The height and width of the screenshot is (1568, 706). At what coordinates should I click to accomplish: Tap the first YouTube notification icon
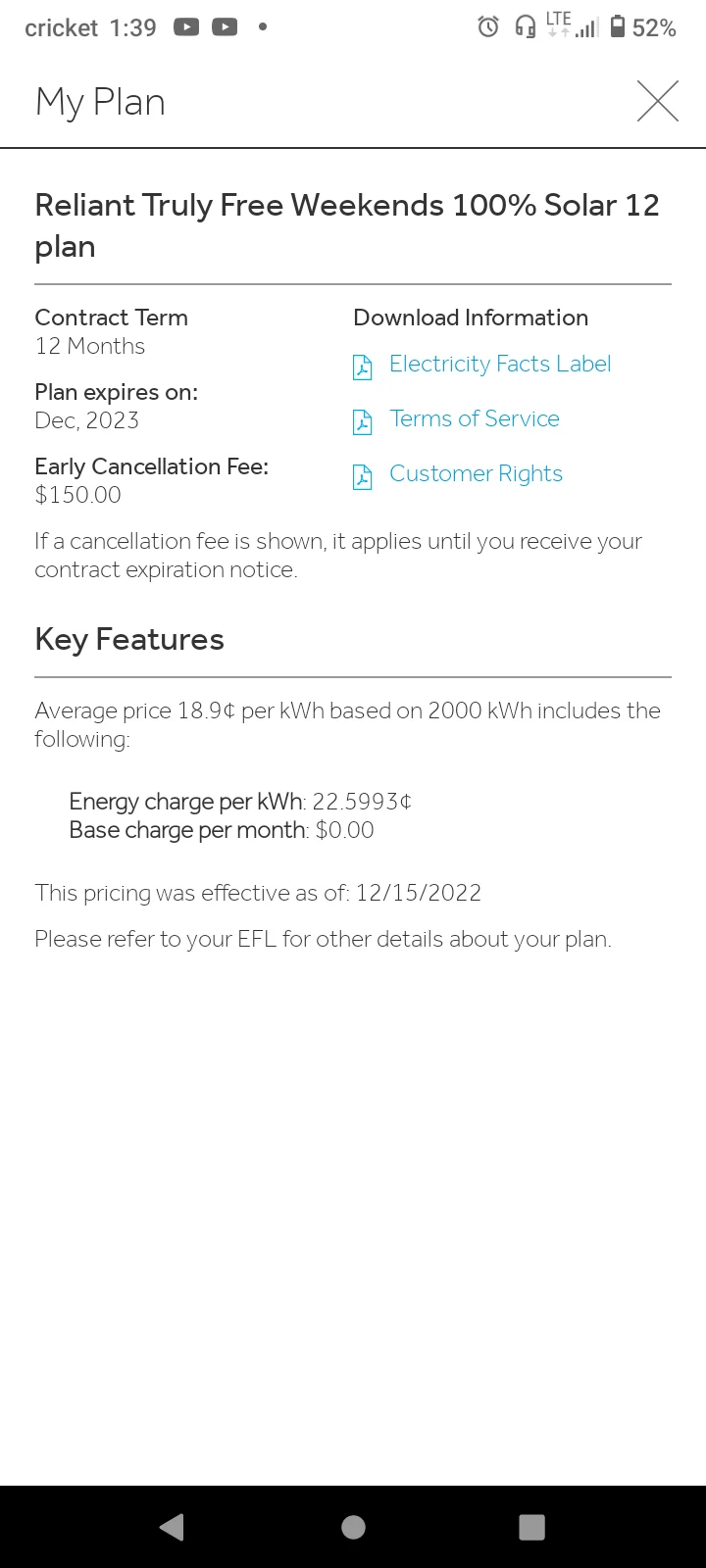186,26
